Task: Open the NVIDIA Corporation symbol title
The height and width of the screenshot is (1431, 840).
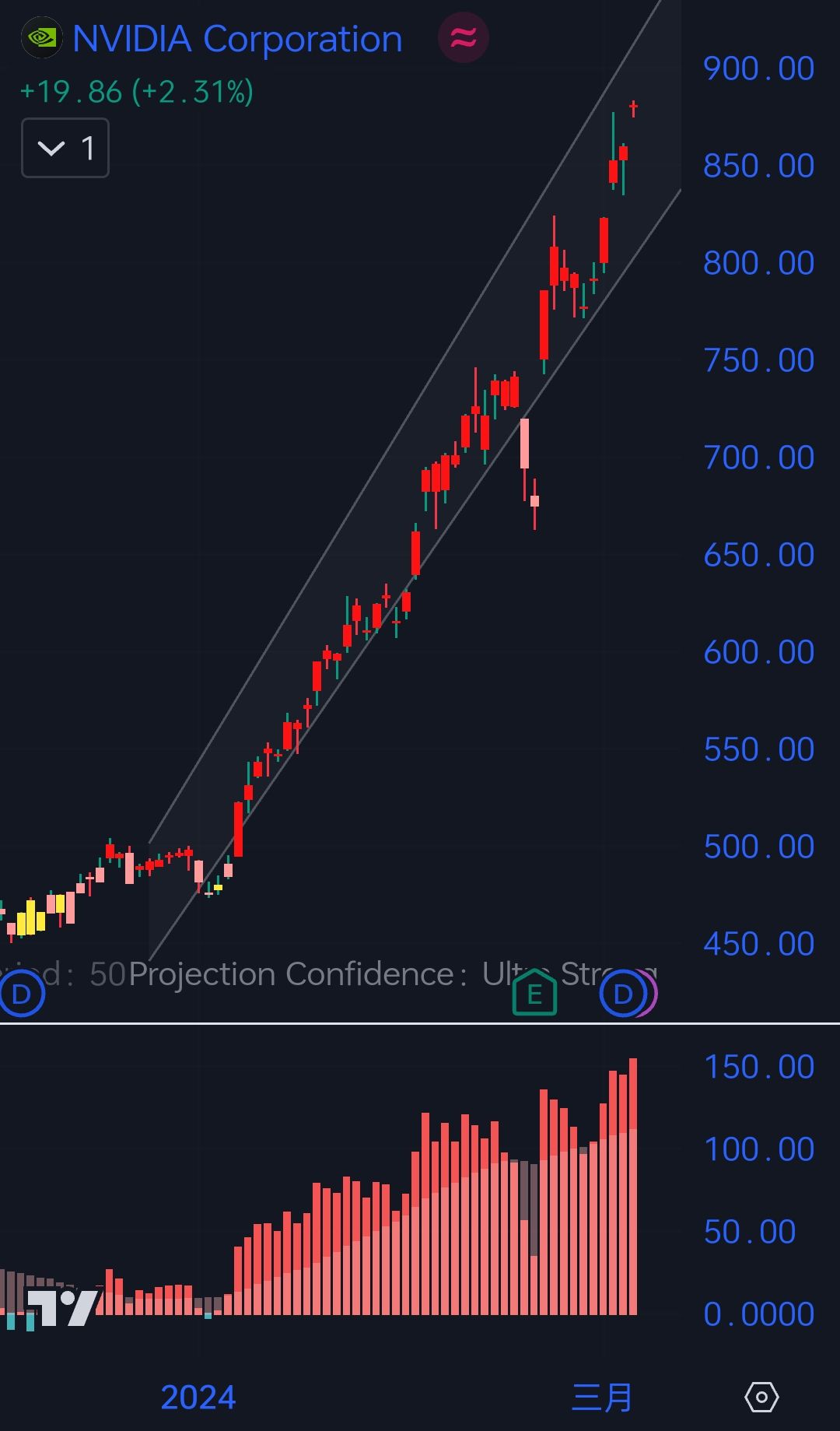Action: (237, 39)
